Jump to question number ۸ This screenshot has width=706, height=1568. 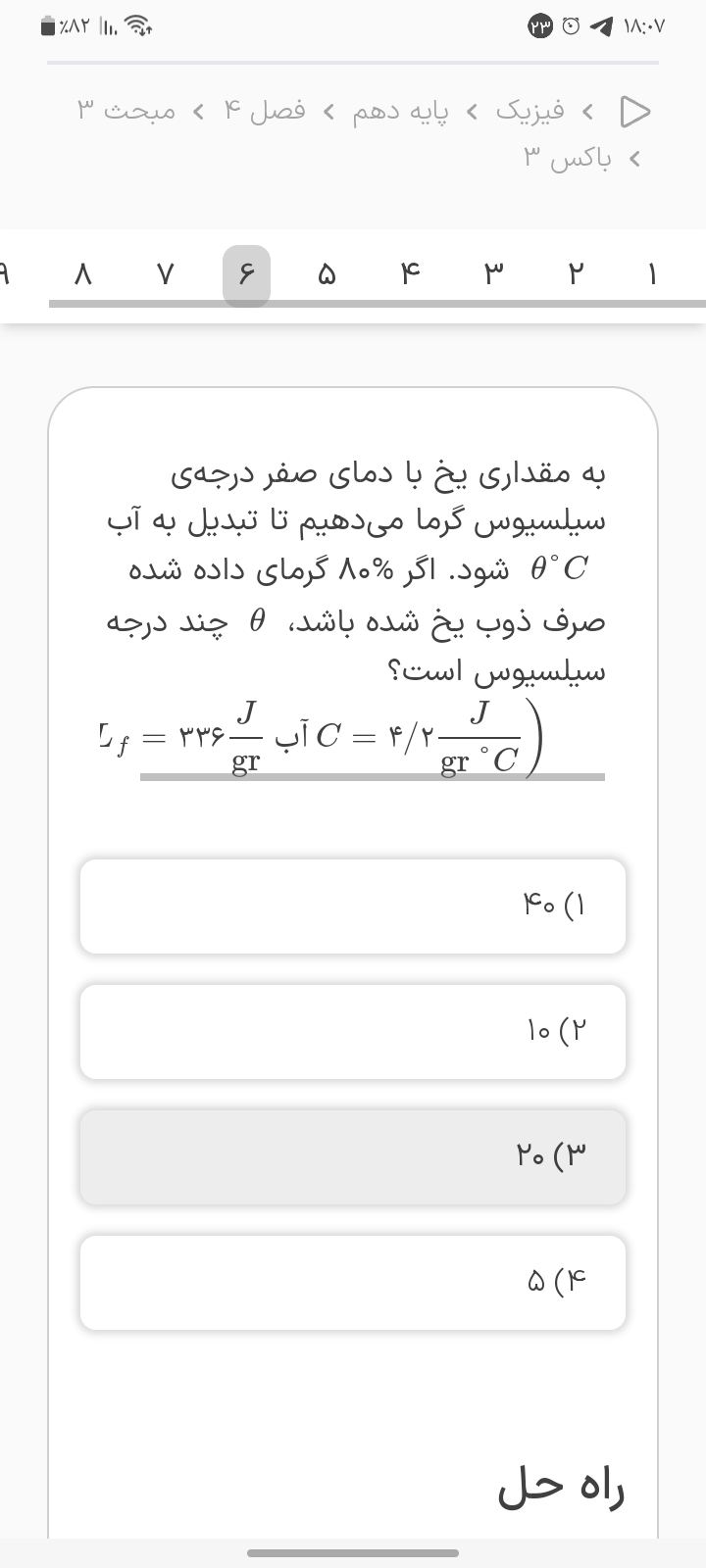pos(83,275)
